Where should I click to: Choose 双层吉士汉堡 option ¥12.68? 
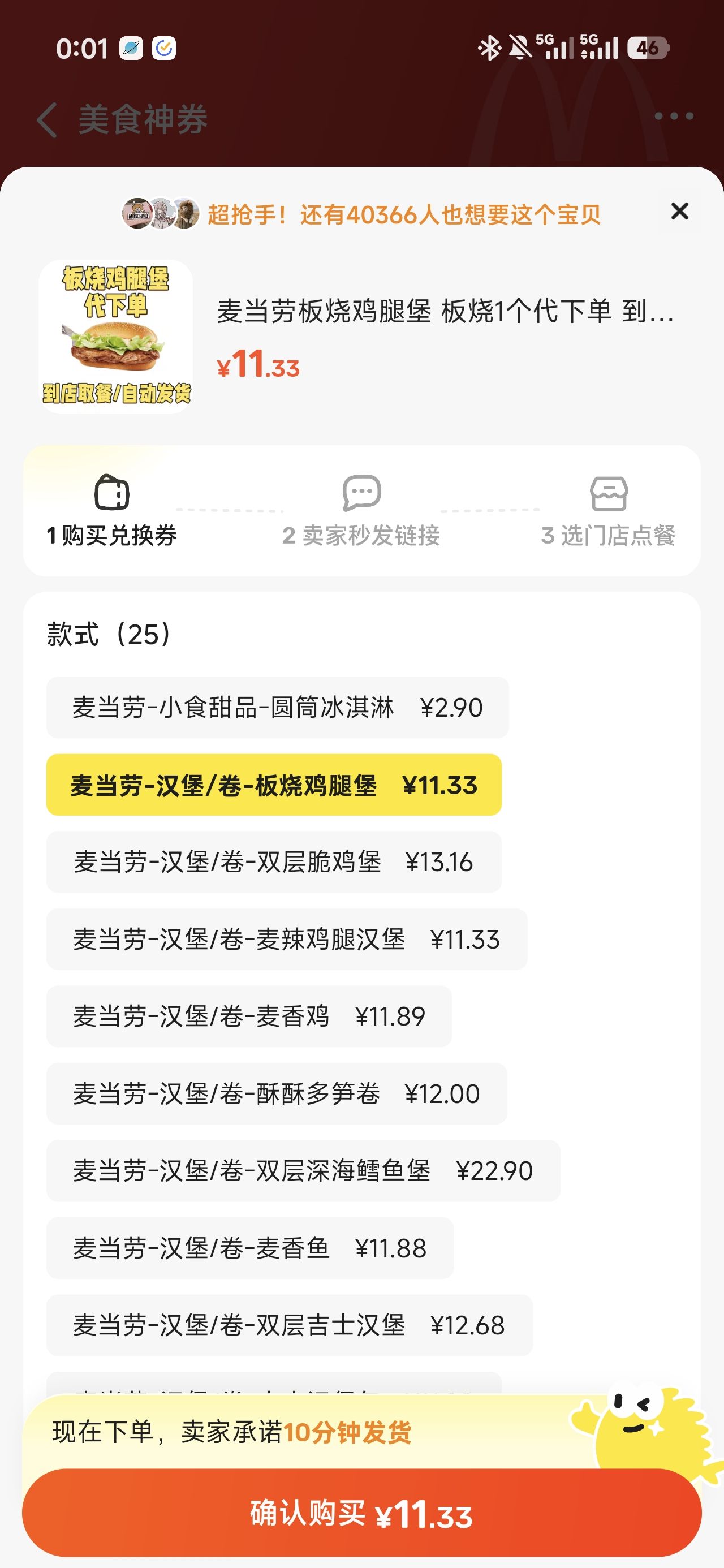(289, 1325)
